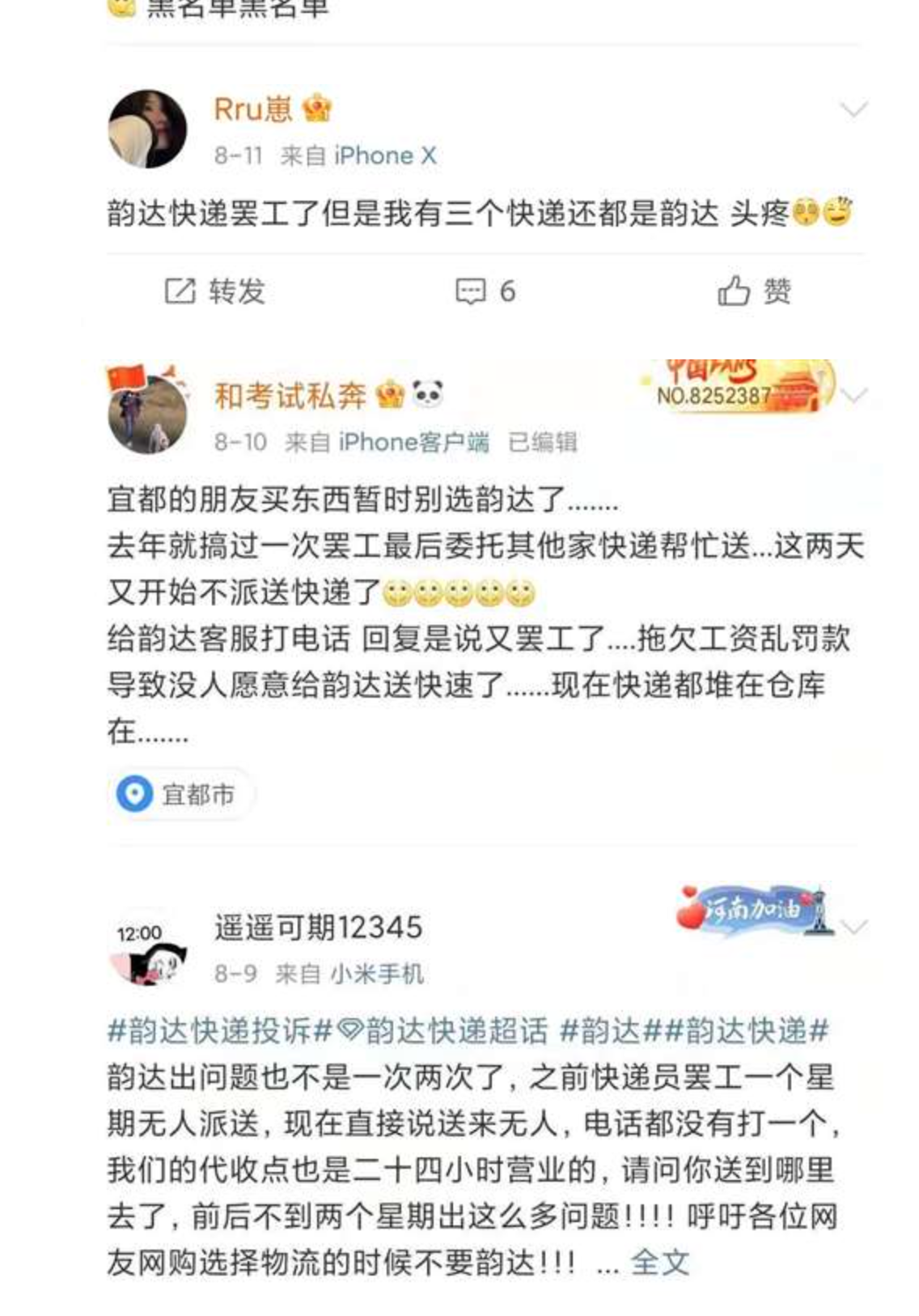
Task: Like Rru崽's post about 韵达 strike
Action: (754, 291)
